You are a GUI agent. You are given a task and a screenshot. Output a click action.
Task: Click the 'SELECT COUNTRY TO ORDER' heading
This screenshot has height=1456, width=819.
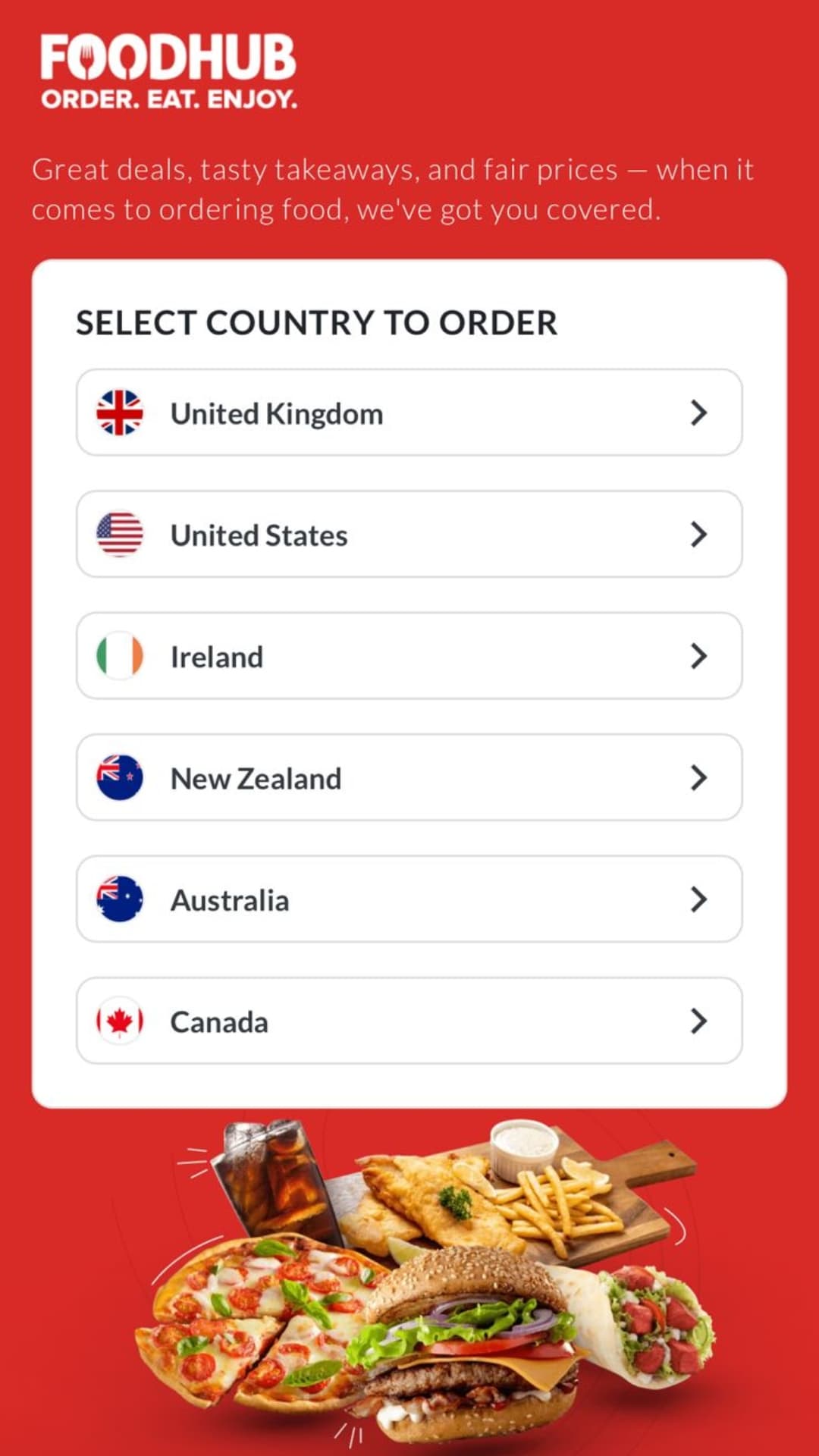coord(316,324)
